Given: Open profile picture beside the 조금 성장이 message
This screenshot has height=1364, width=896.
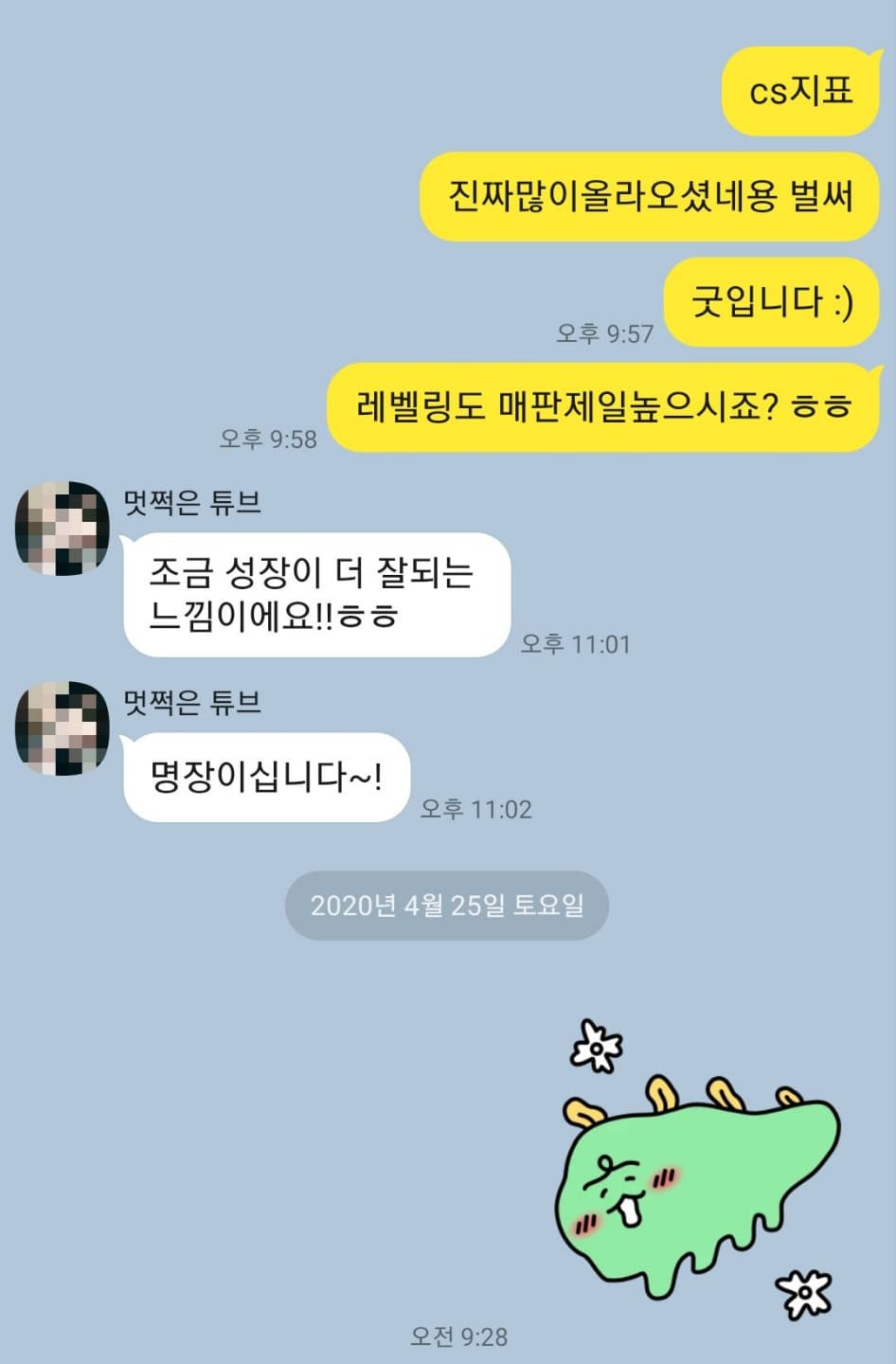Looking at the screenshot, I should (63, 529).
